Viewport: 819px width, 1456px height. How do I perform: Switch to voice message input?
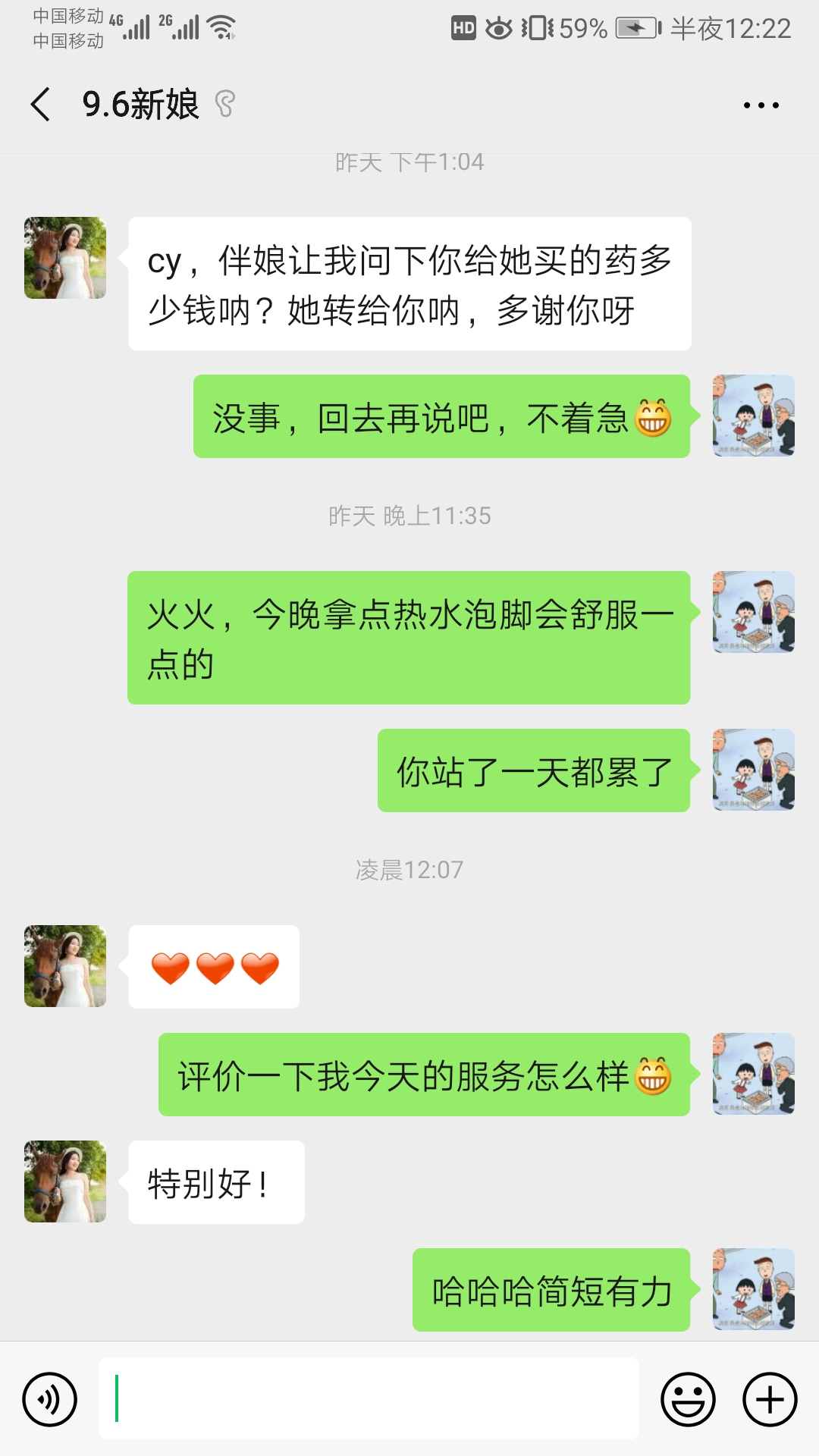(50, 1399)
